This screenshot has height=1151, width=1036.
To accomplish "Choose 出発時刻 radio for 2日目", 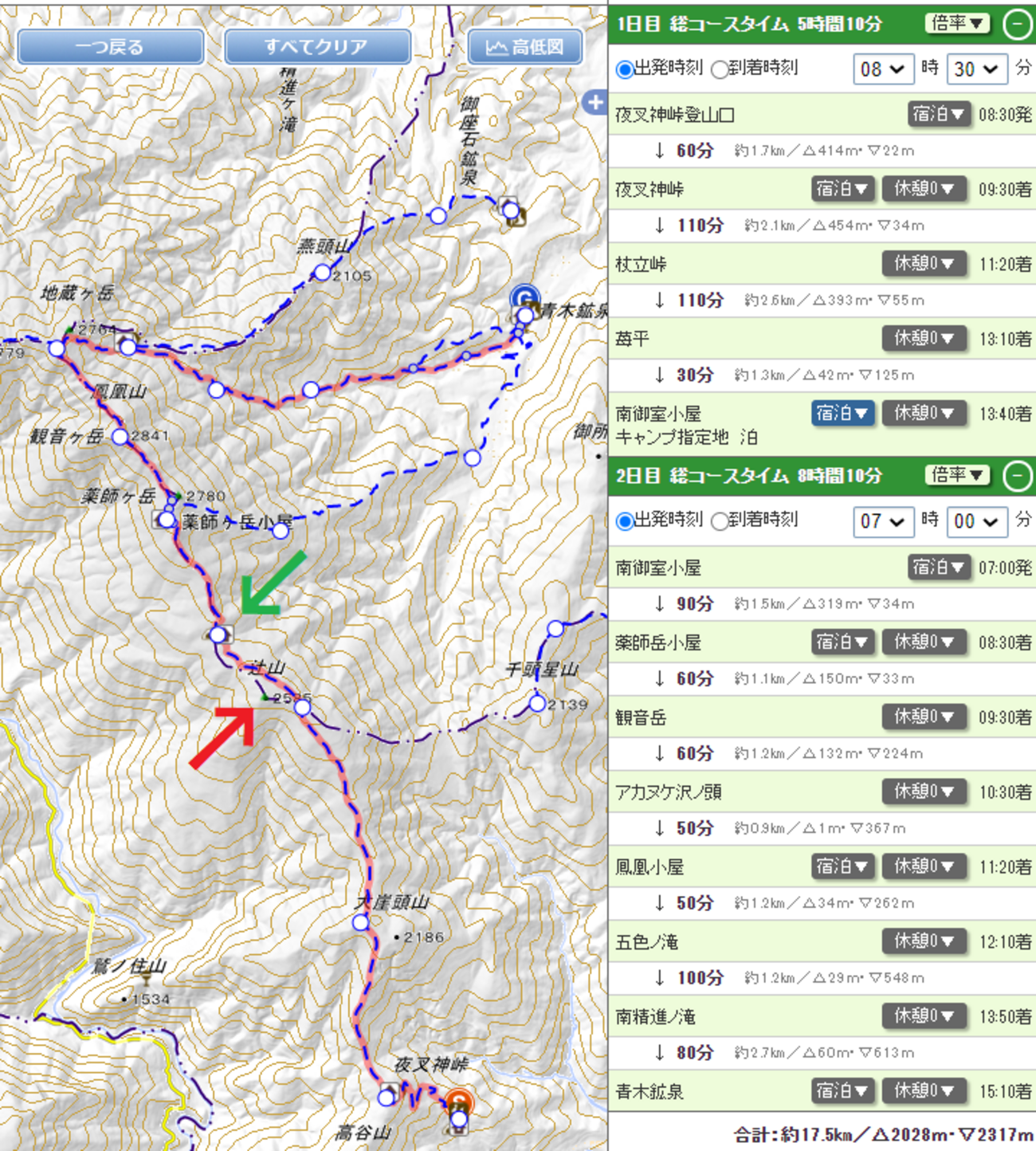I will tap(625, 521).
